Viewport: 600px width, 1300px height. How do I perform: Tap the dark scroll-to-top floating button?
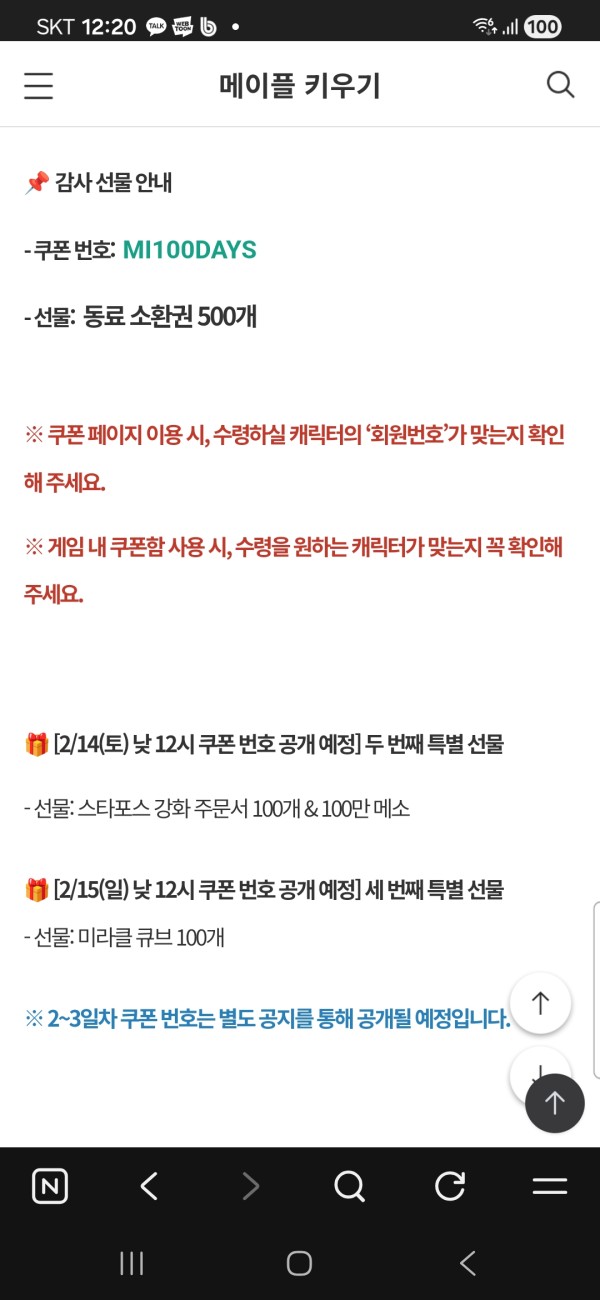point(554,1103)
